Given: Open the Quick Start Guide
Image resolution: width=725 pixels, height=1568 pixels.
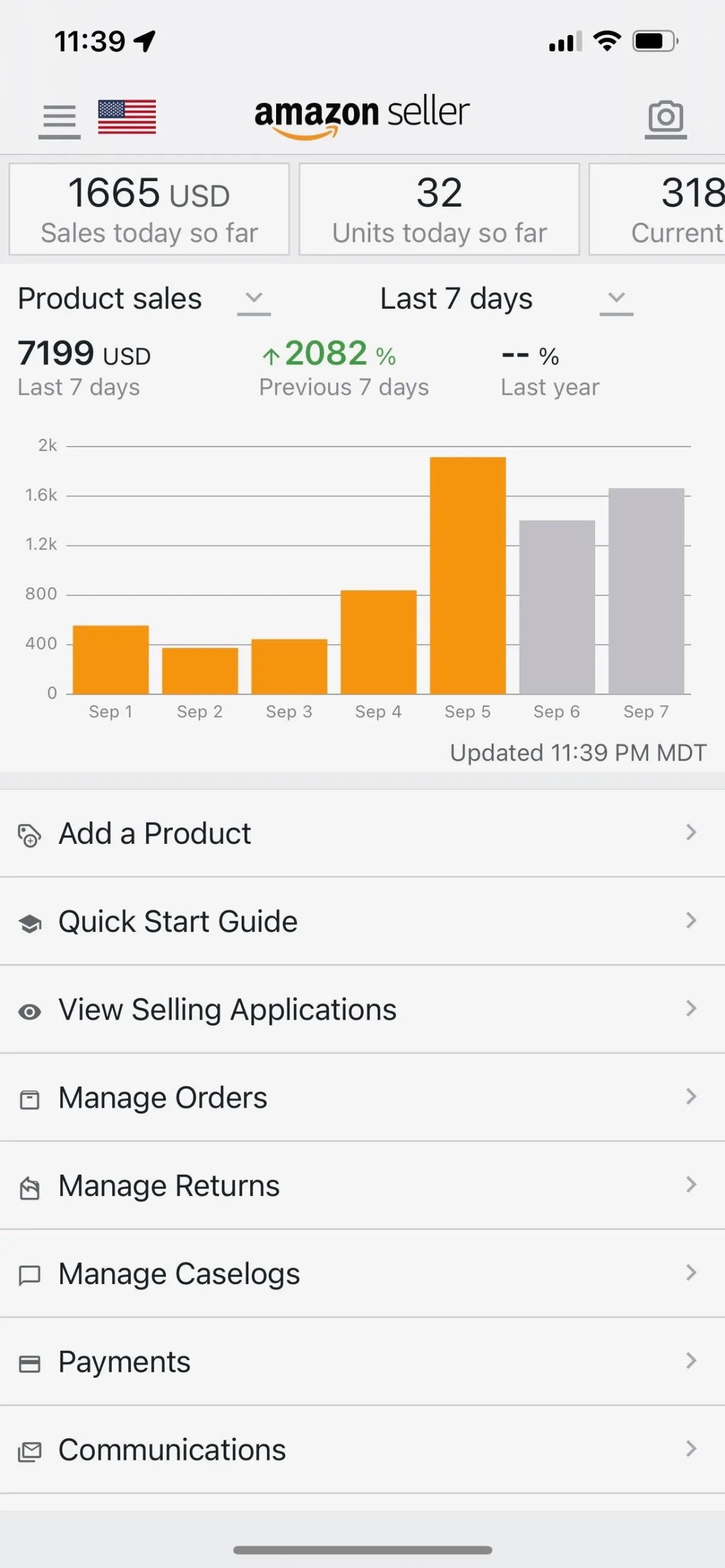Looking at the screenshot, I should pos(362,921).
